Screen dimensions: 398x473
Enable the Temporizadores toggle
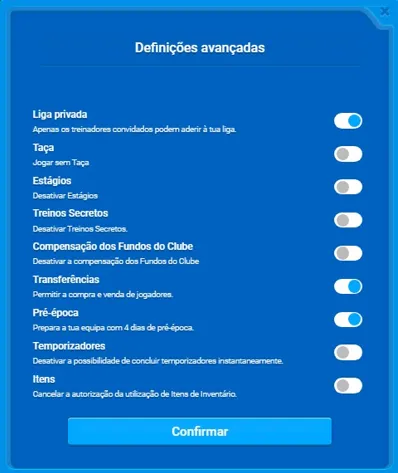348,353
